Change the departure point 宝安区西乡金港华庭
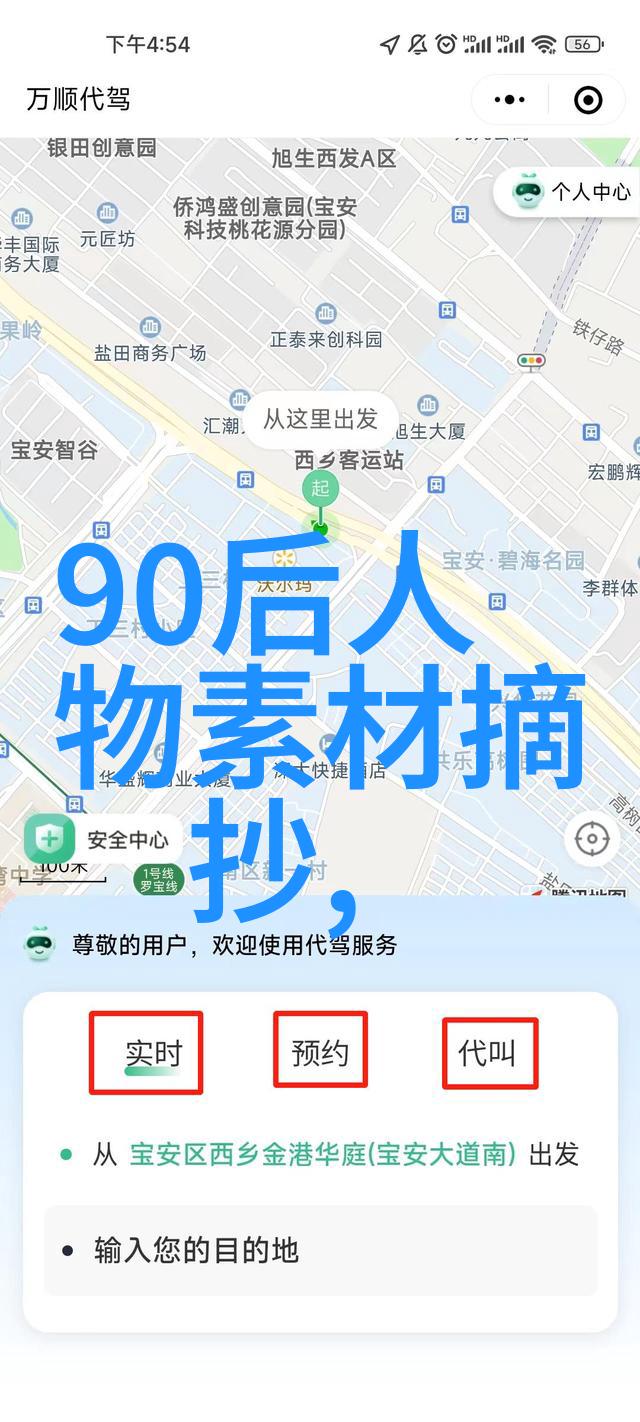 pyautogui.click(x=322, y=1155)
